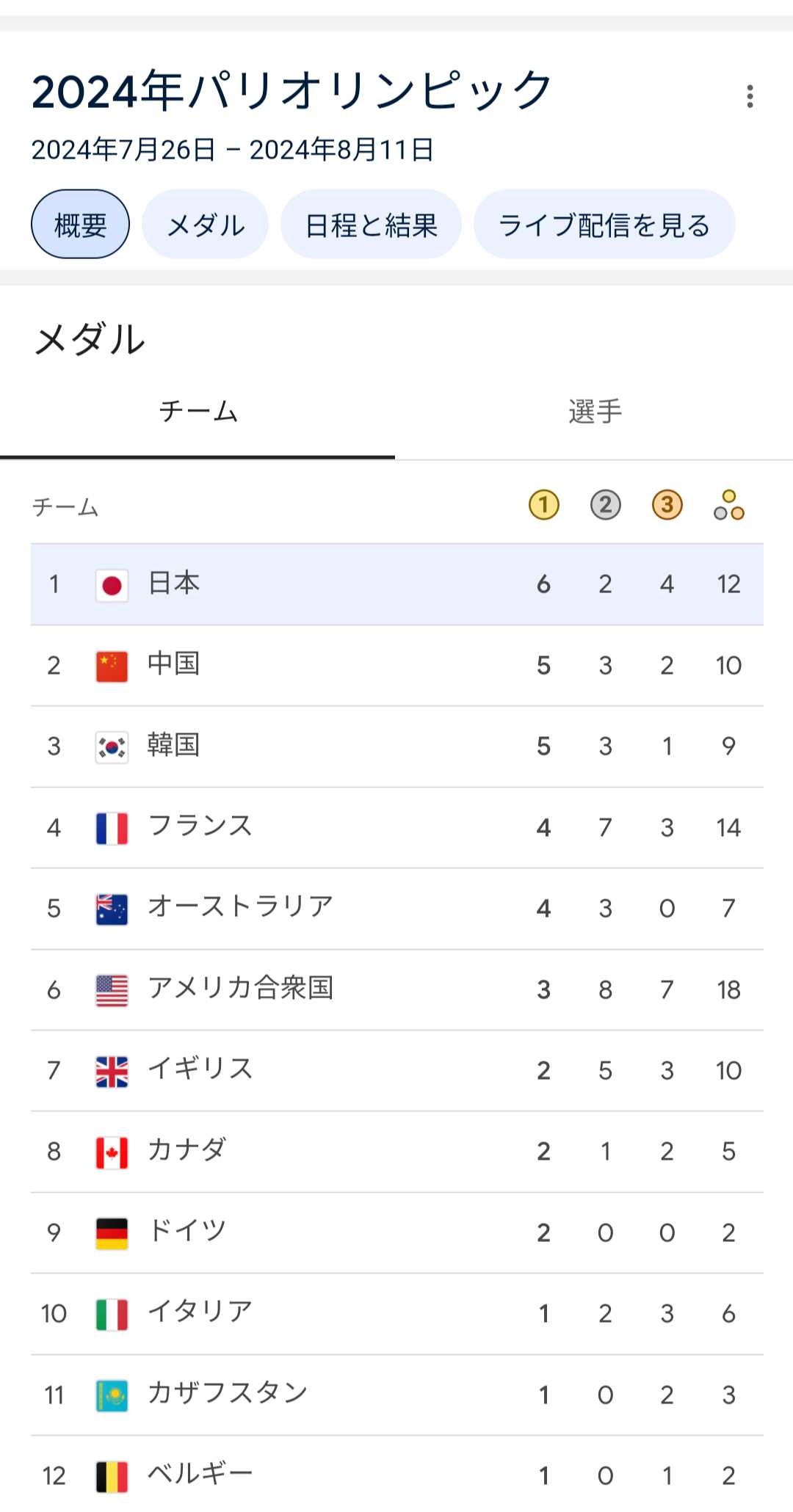Open the イタリア medal row
The width and height of the screenshot is (793, 1512).
point(397,1314)
